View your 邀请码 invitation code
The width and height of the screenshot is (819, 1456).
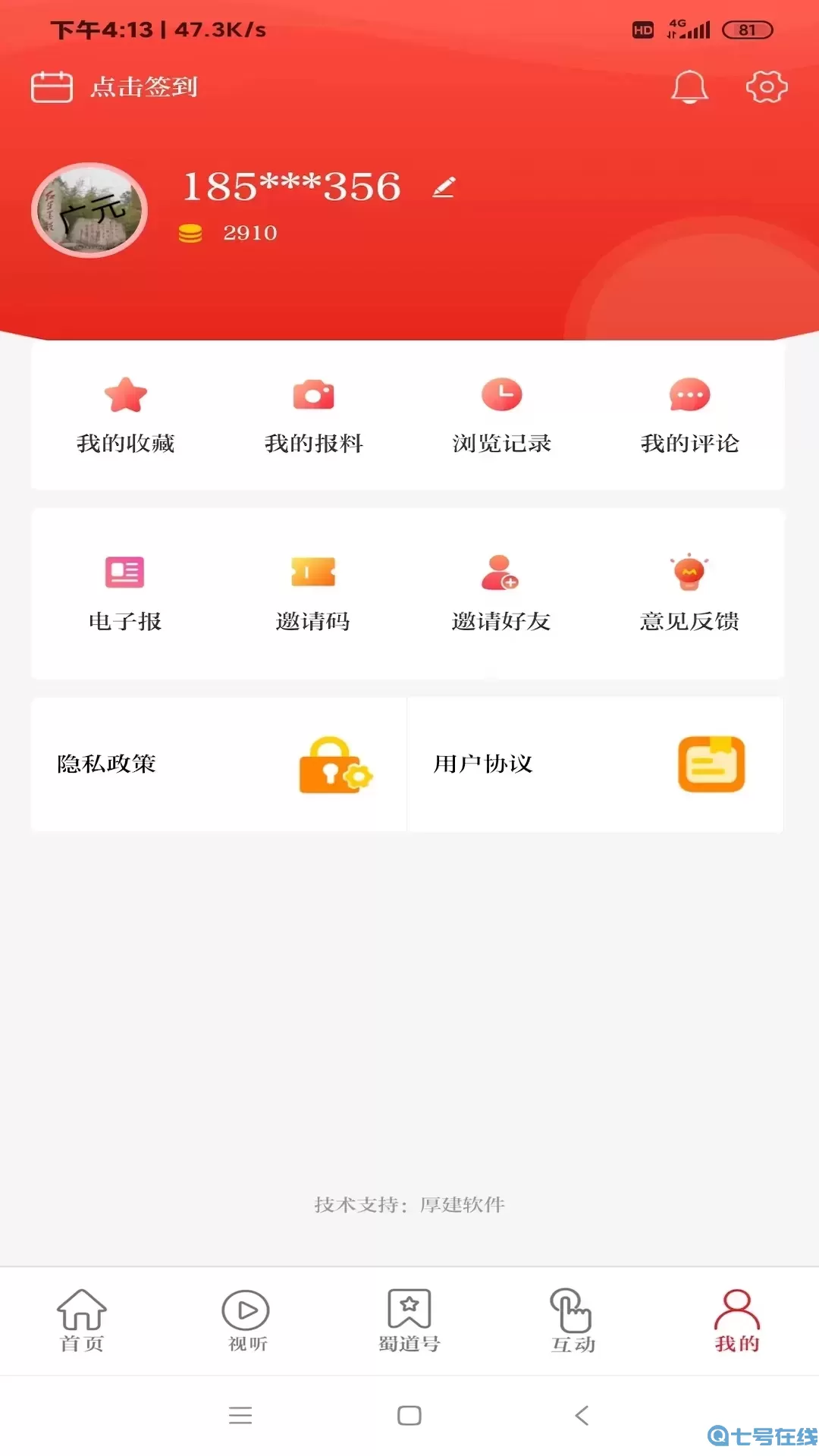coord(313,595)
